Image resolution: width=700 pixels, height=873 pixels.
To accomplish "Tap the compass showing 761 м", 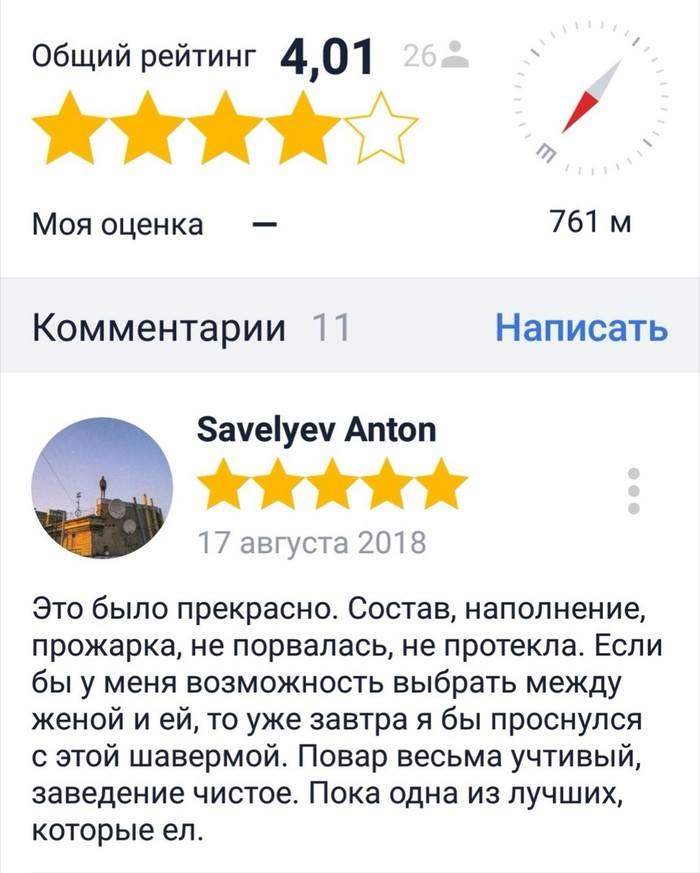I will point(590,100).
